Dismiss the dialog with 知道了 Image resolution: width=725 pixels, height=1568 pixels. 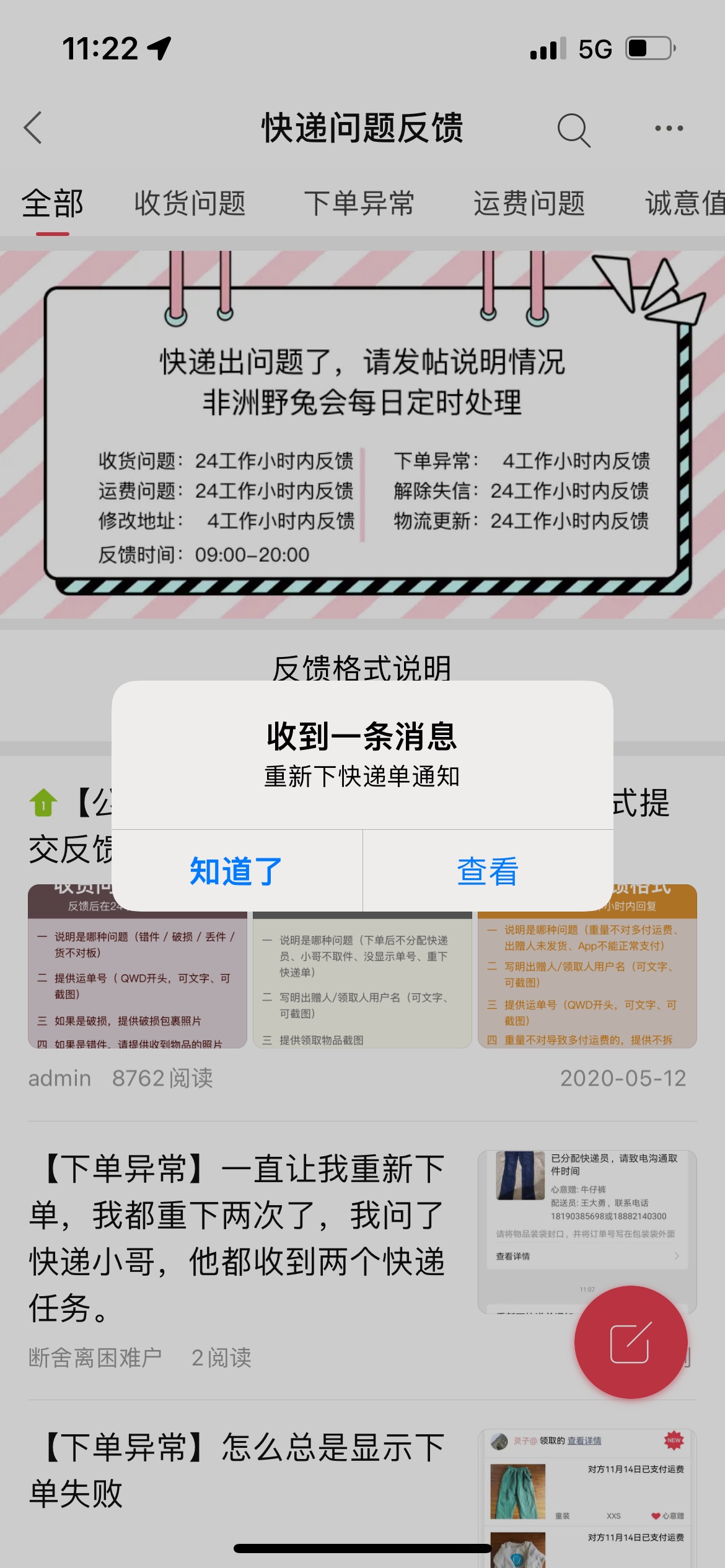[x=237, y=871]
